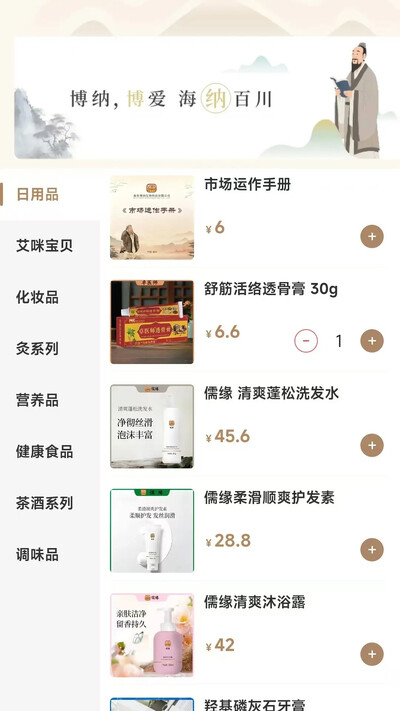Open the 营养品 category
The image size is (400, 711).
pos(50,400)
